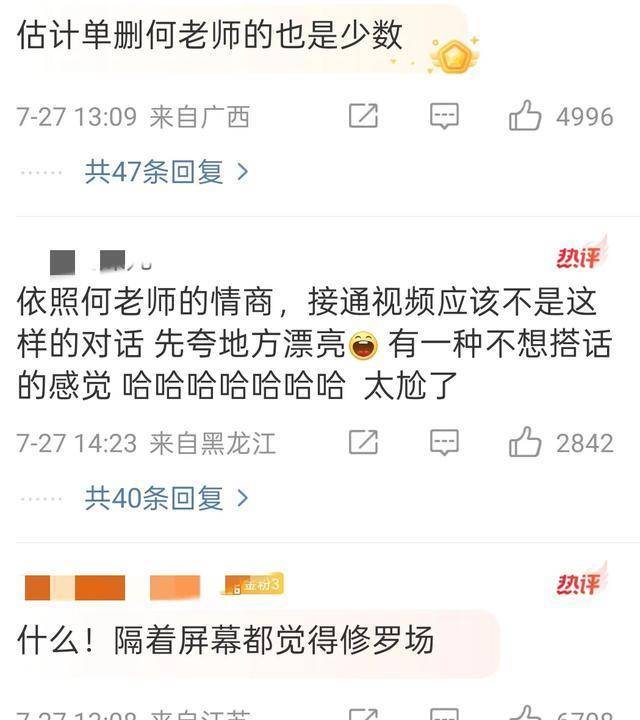640x720 pixels.
Task: Share the comment from 广西
Action: (363, 116)
